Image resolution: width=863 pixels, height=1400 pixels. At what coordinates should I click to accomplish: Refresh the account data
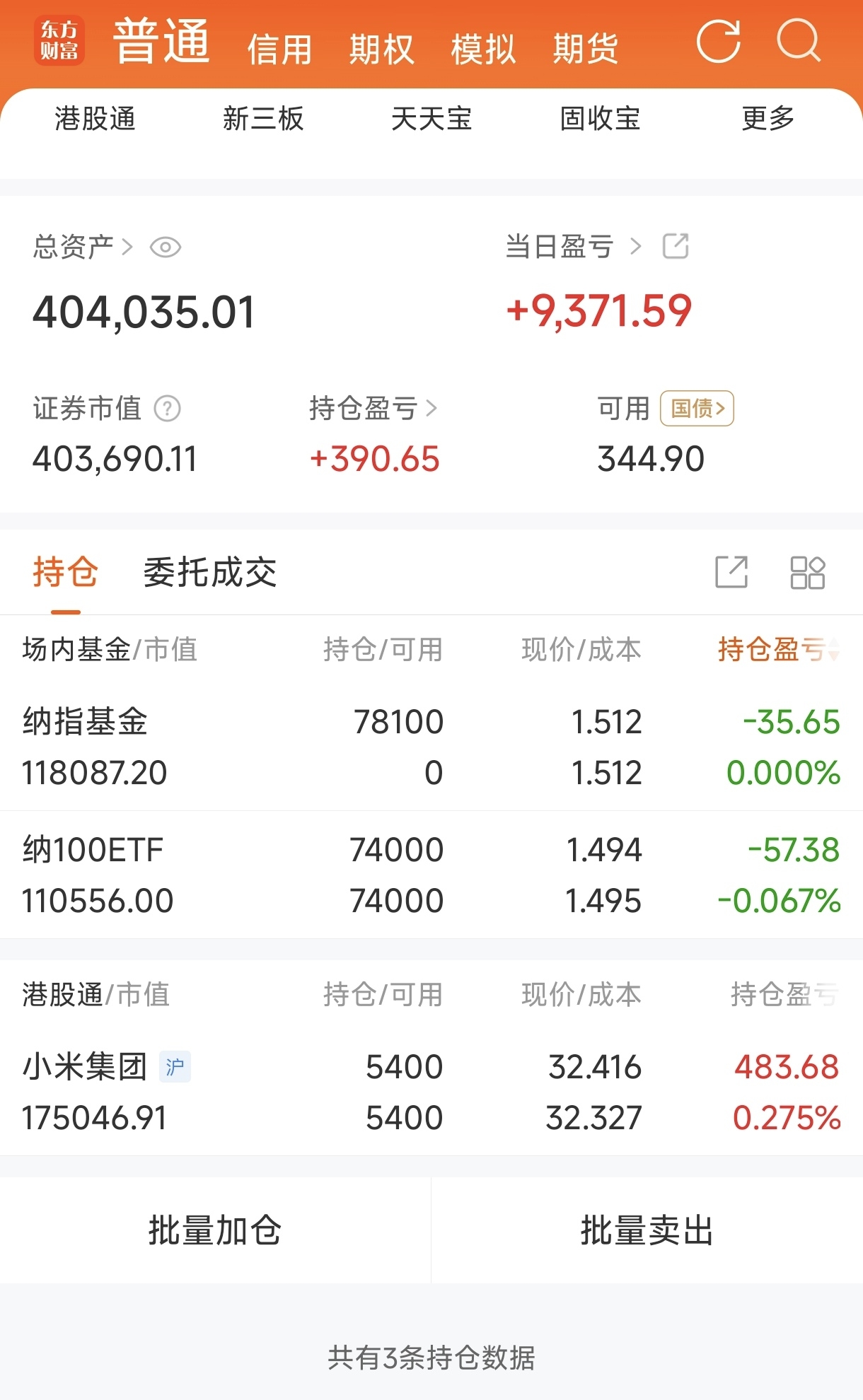718,42
